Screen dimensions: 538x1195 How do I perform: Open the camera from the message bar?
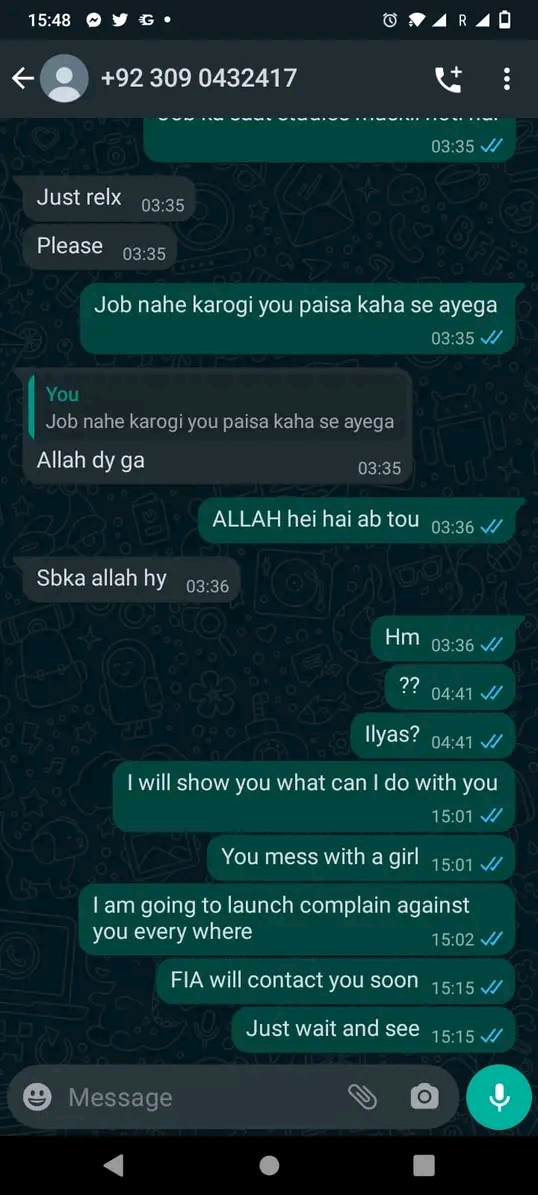424,1097
